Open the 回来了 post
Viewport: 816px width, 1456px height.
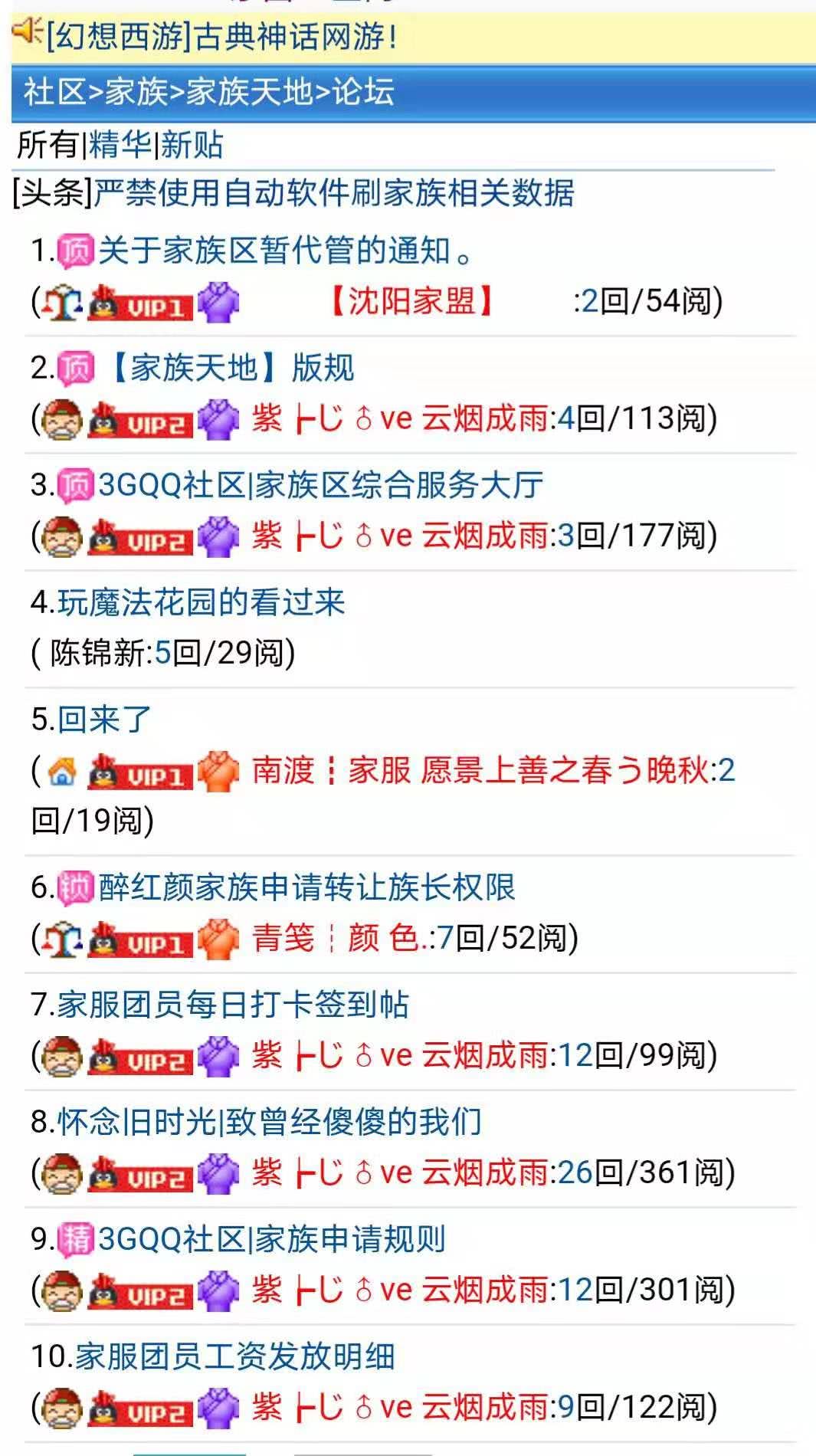(x=104, y=720)
